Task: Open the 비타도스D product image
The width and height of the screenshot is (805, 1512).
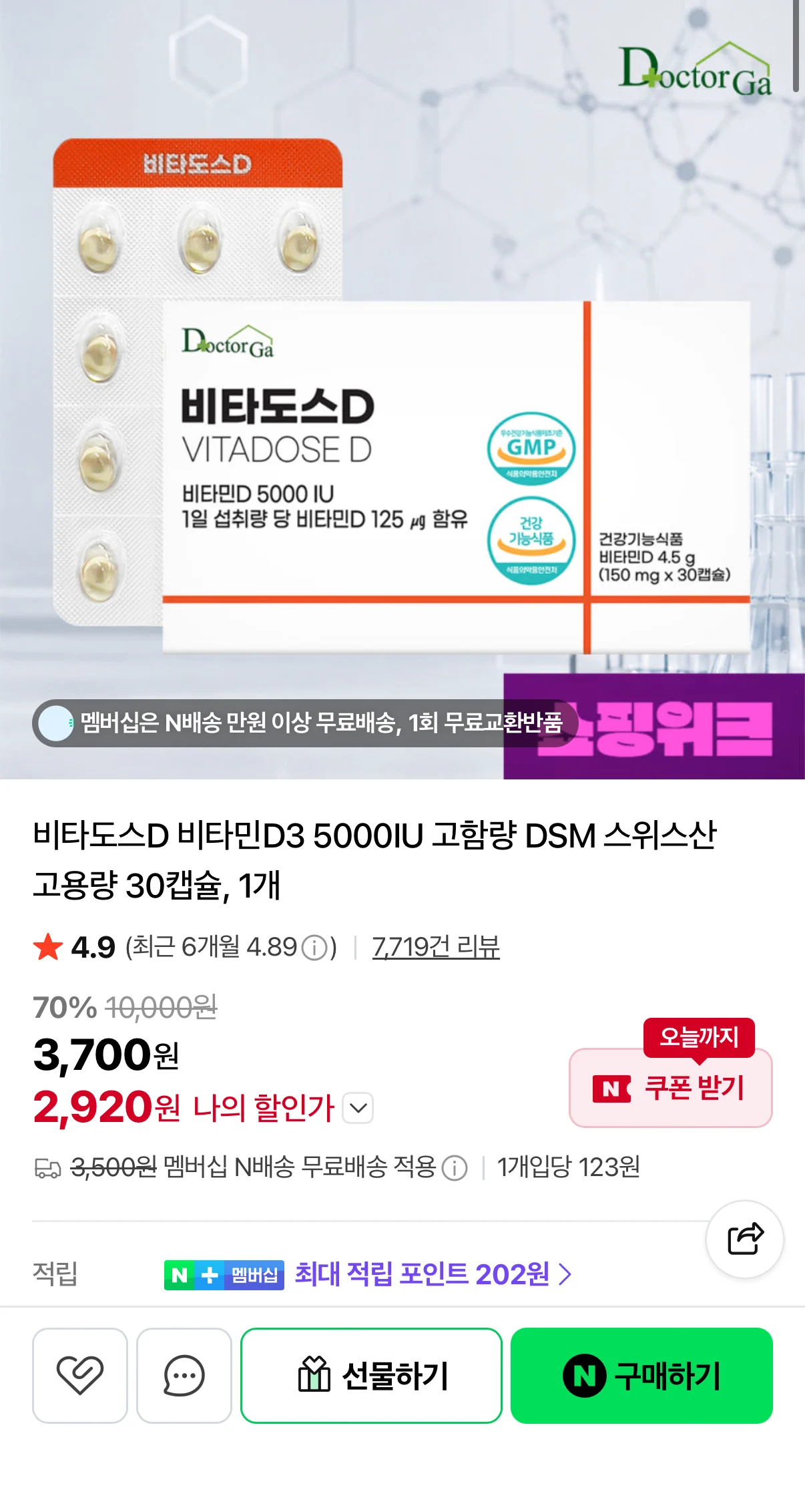Action: pos(402,389)
